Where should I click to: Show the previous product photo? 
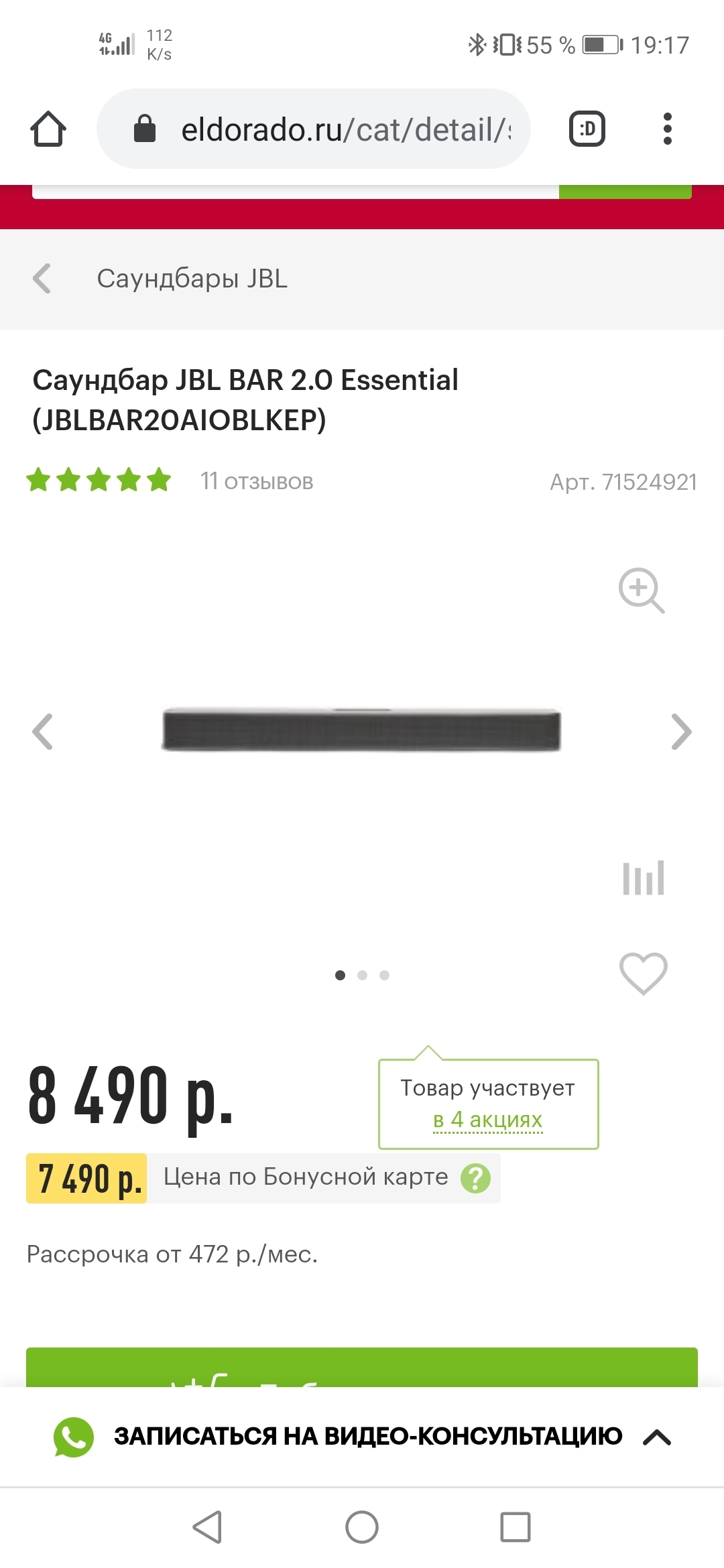point(42,731)
